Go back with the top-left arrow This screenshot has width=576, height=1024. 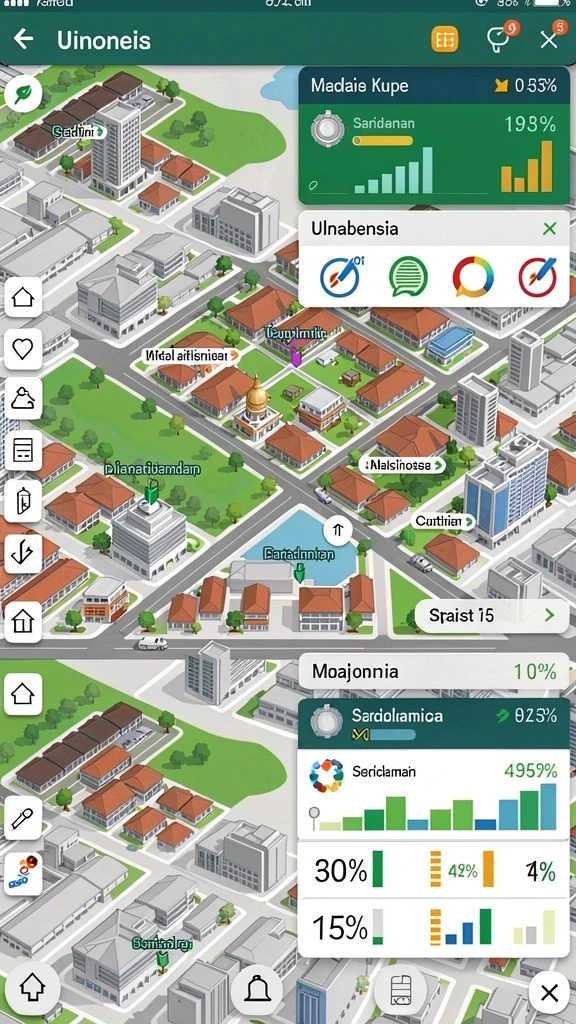click(24, 39)
